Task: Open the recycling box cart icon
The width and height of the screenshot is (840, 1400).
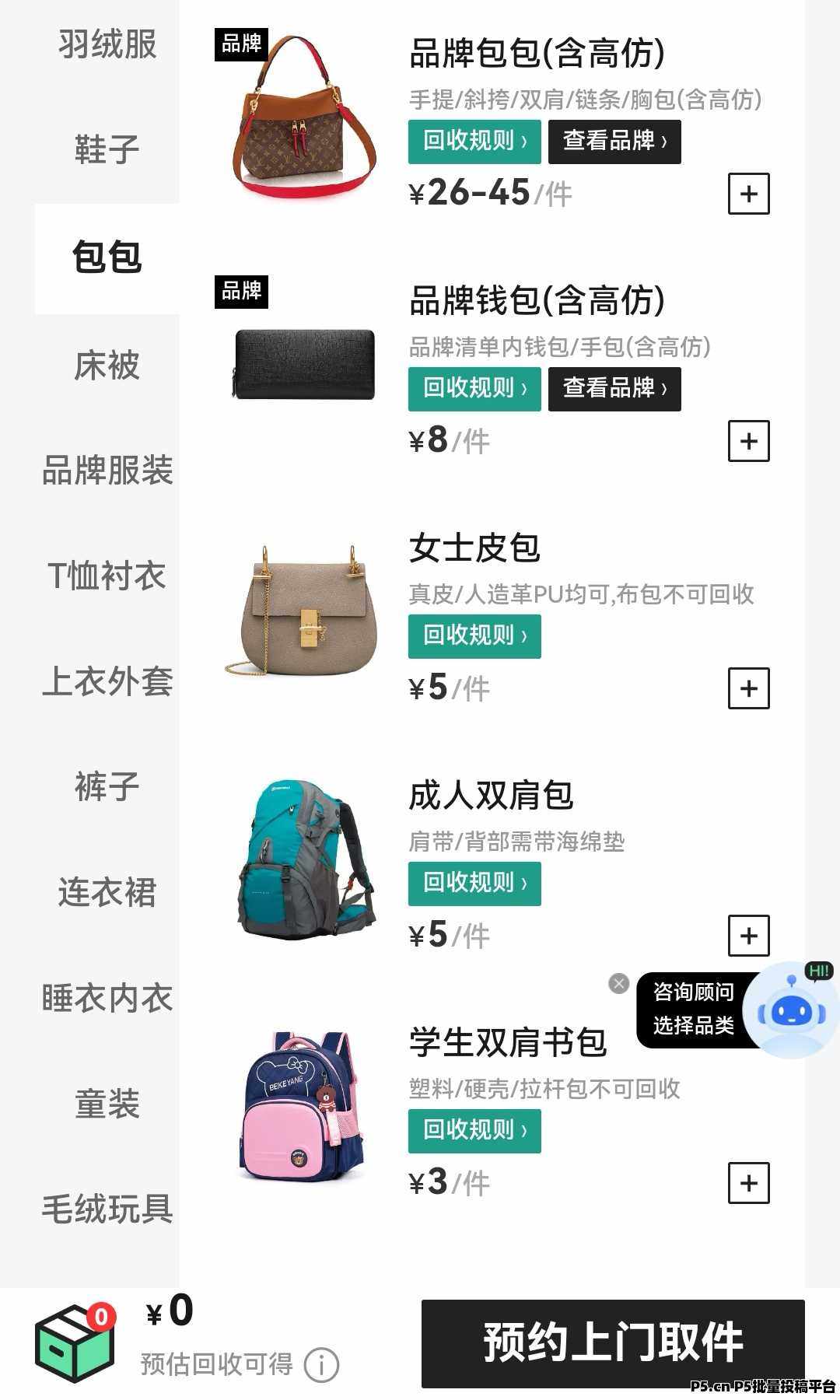Action: 75,1342
